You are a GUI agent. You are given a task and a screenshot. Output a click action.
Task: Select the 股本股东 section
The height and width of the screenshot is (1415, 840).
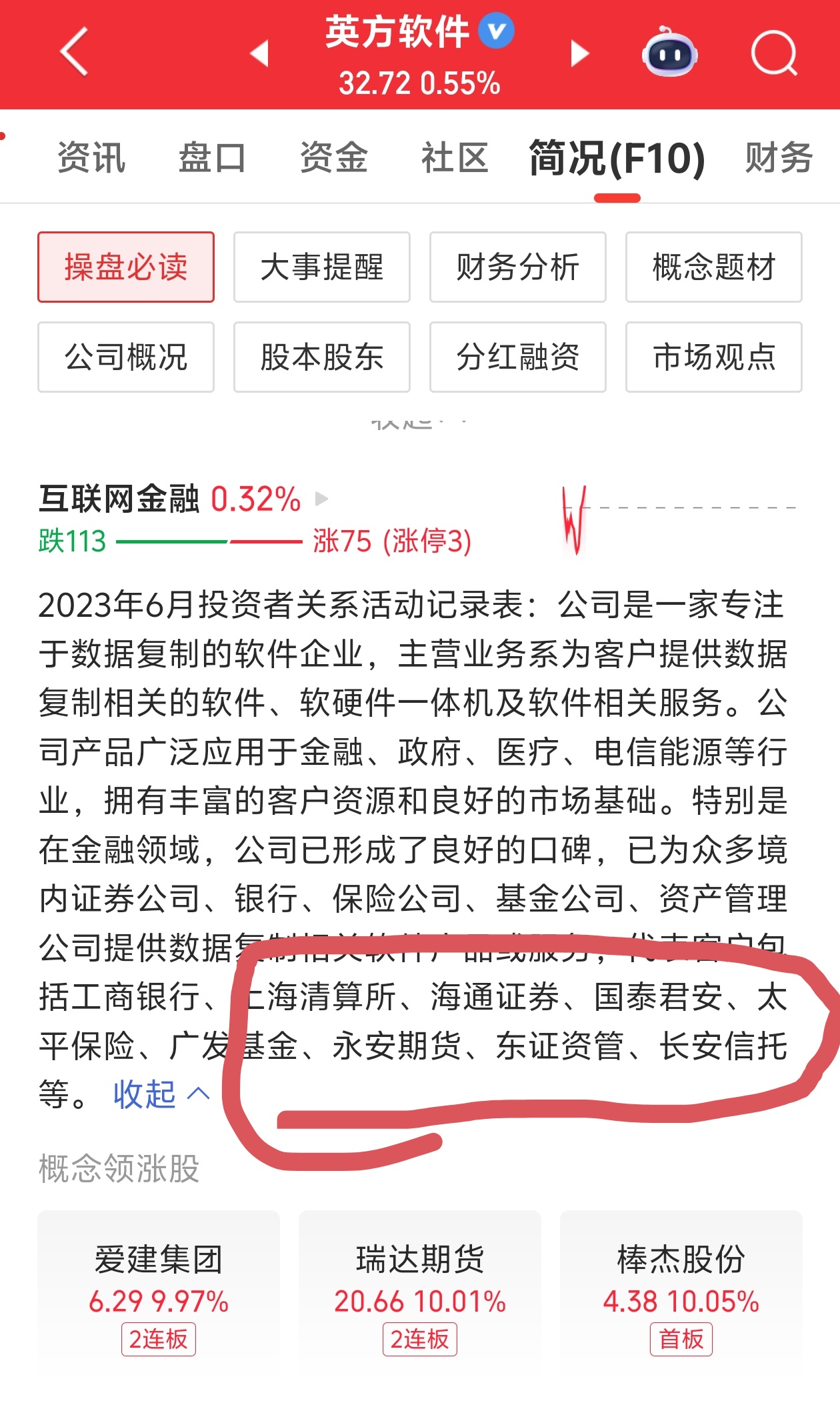pyautogui.click(x=322, y=357)
